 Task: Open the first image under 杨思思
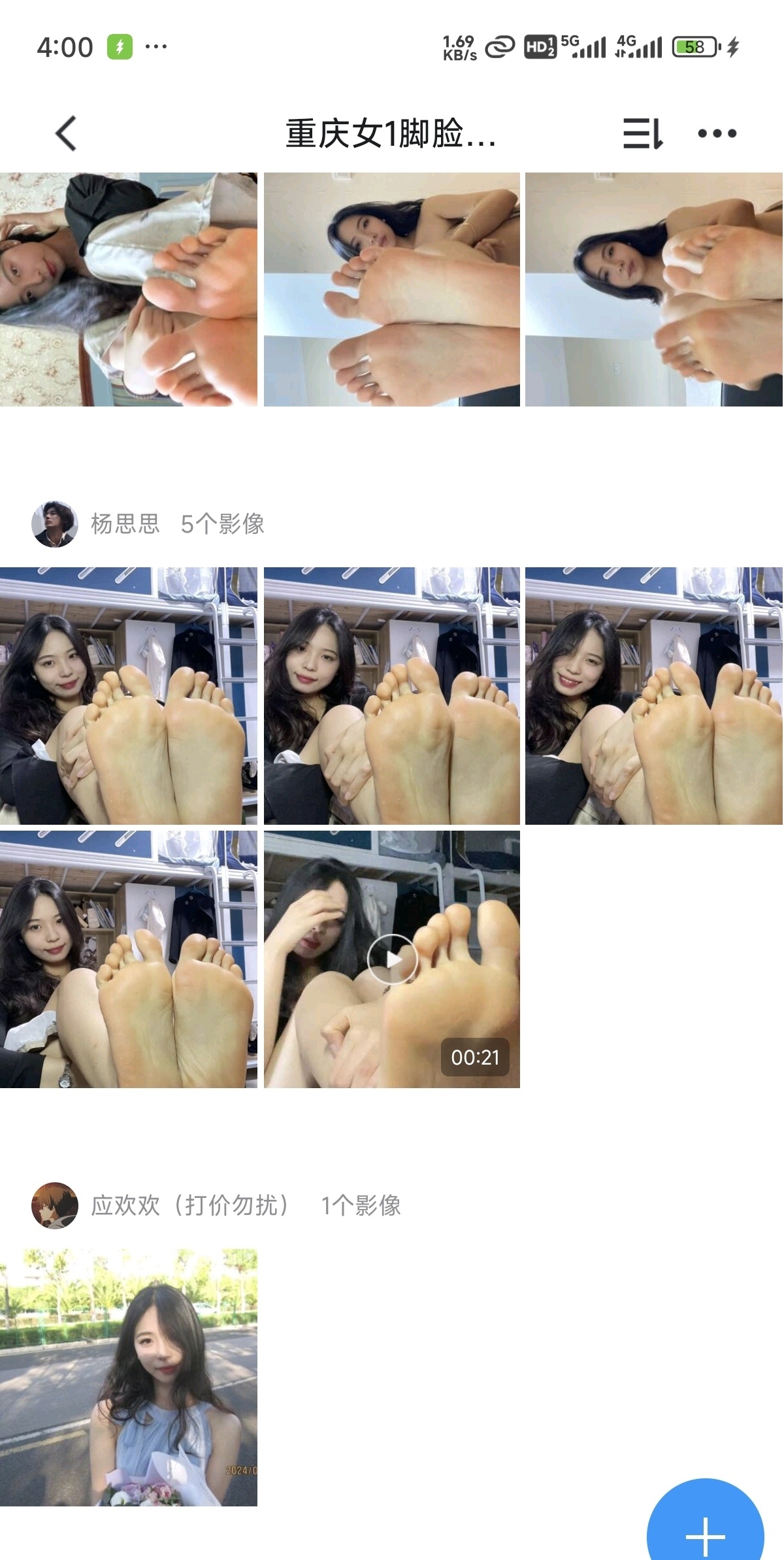[x=129, y=695]
